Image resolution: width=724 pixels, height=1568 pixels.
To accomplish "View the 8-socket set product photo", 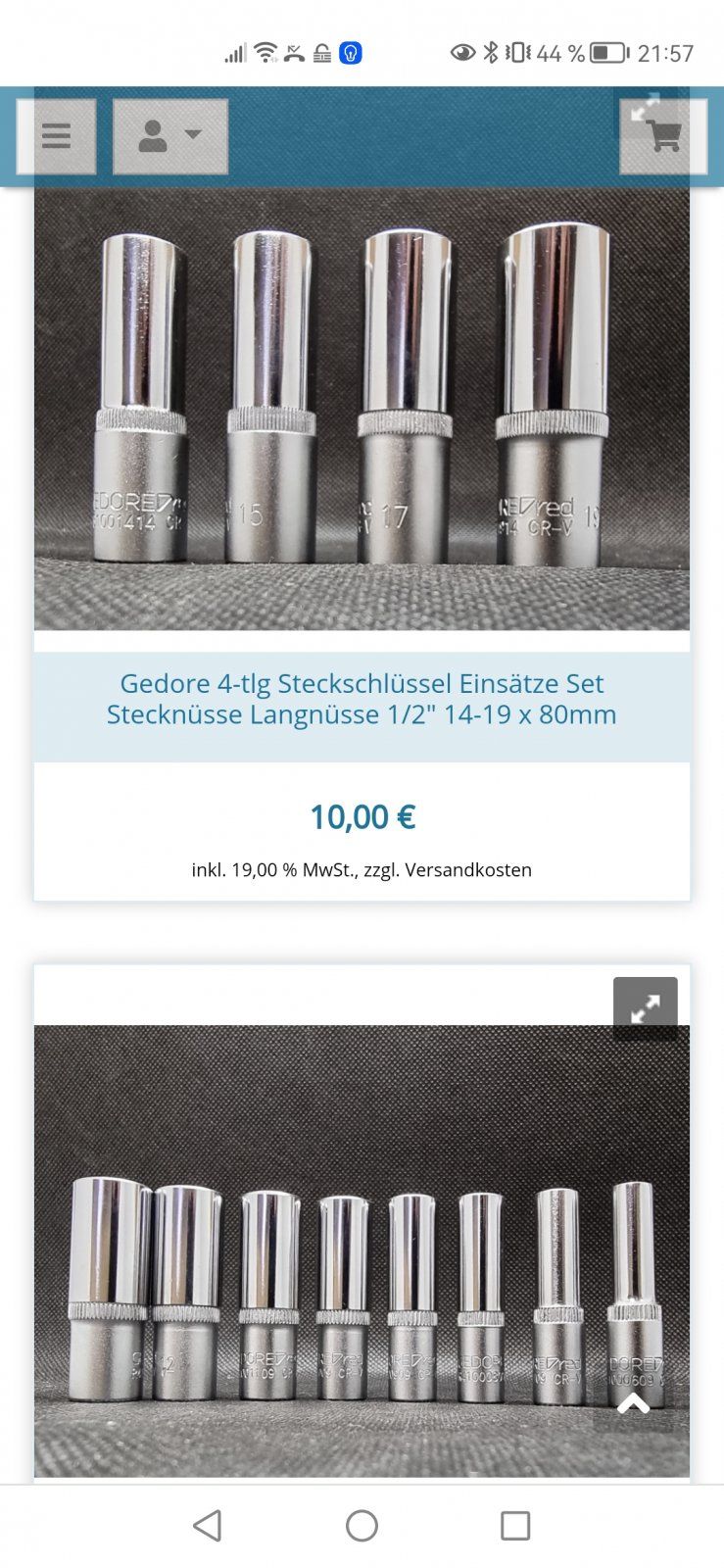I will 362,1274.
